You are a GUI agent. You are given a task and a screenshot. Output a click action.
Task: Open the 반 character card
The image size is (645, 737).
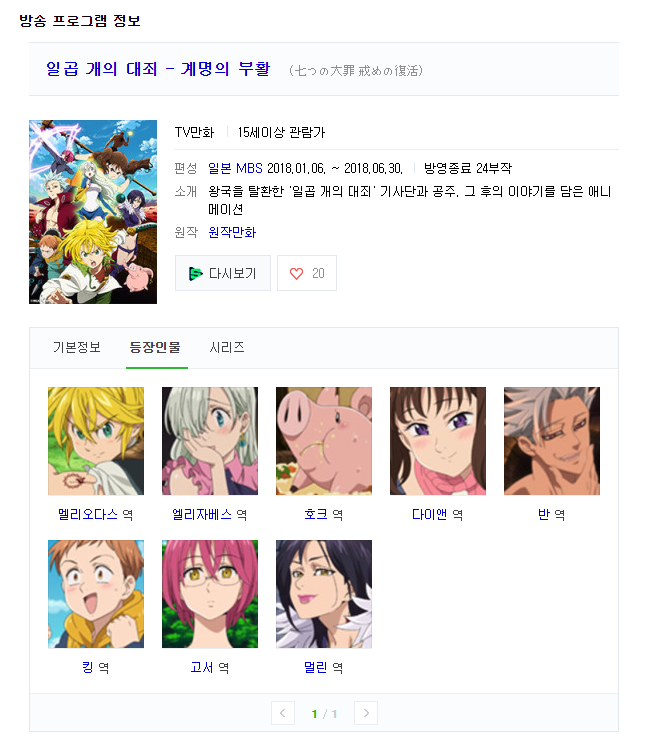(552, 441)
